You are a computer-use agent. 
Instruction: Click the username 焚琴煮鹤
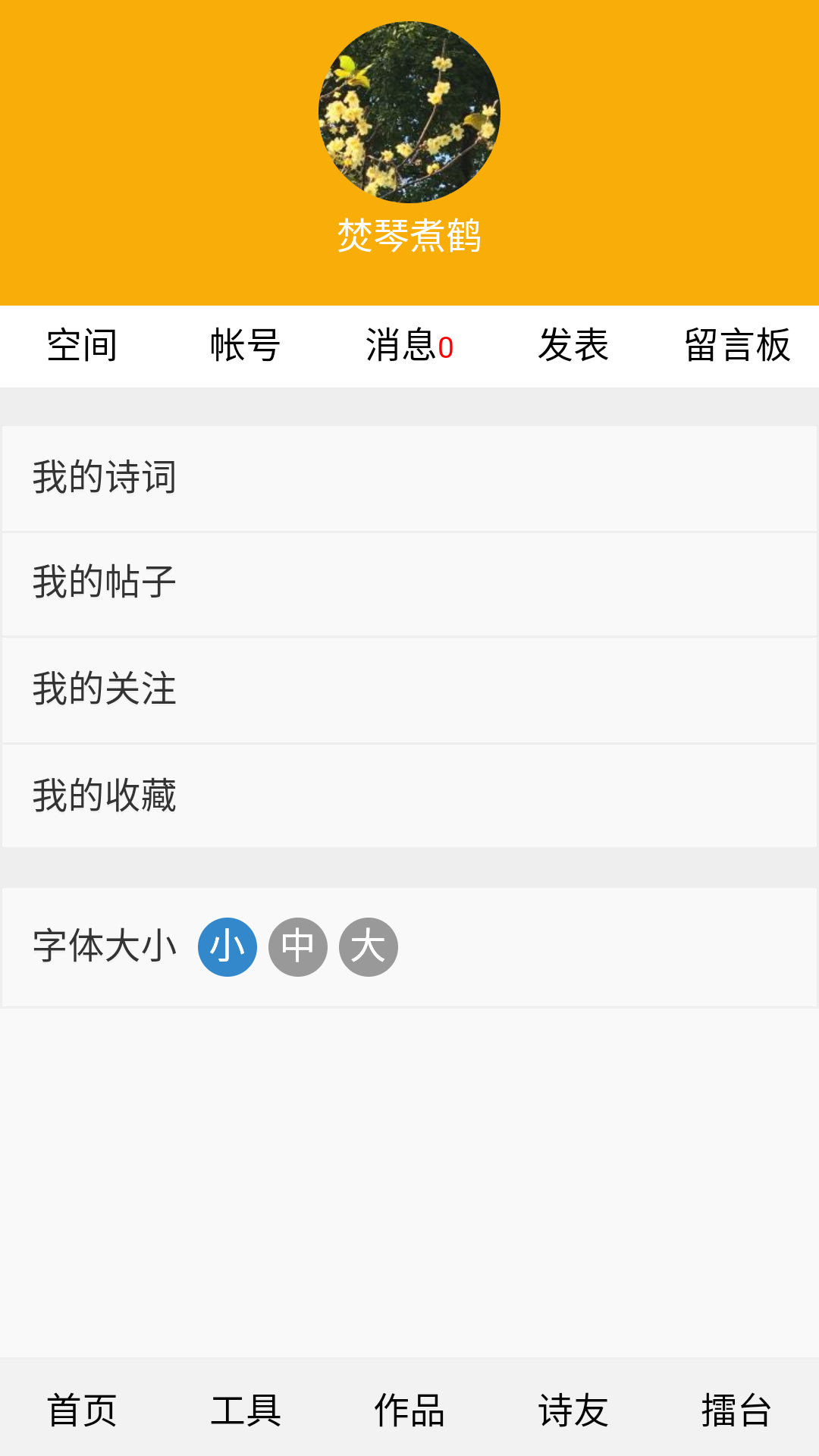409,235
